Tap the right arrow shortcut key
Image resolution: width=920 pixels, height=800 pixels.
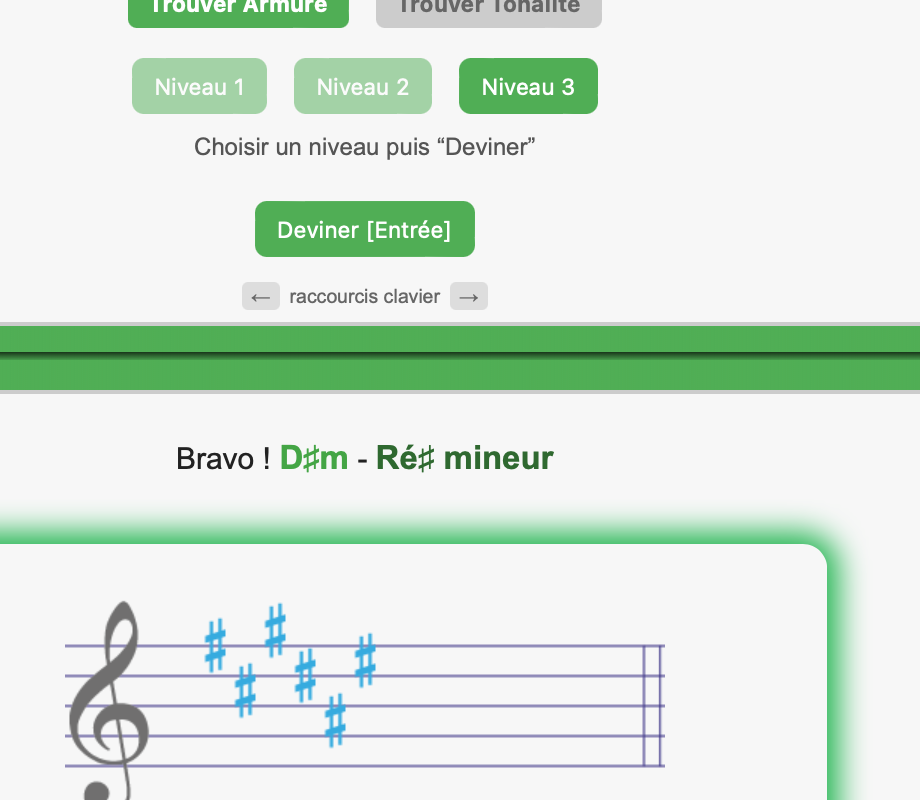[468, 296]
